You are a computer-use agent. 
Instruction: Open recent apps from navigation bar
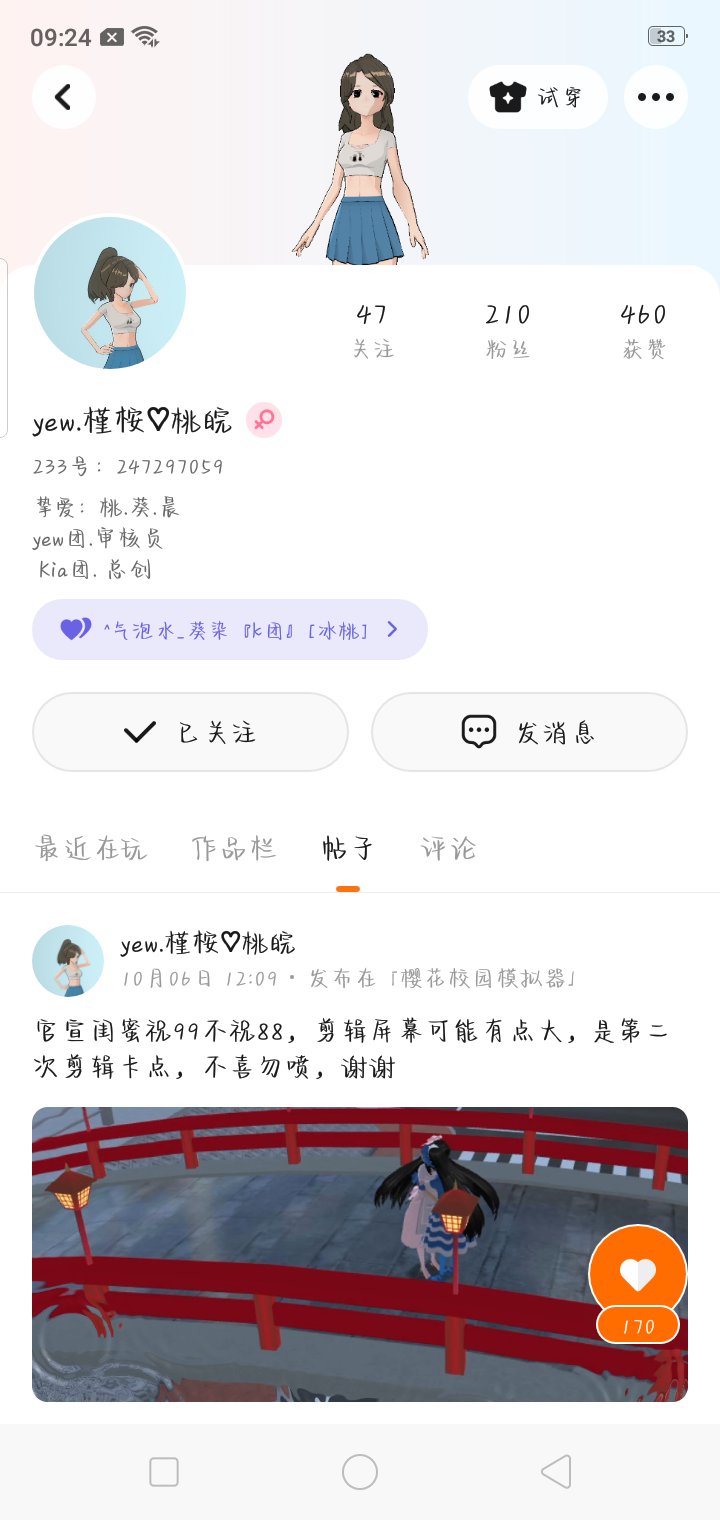[164, 1472]
